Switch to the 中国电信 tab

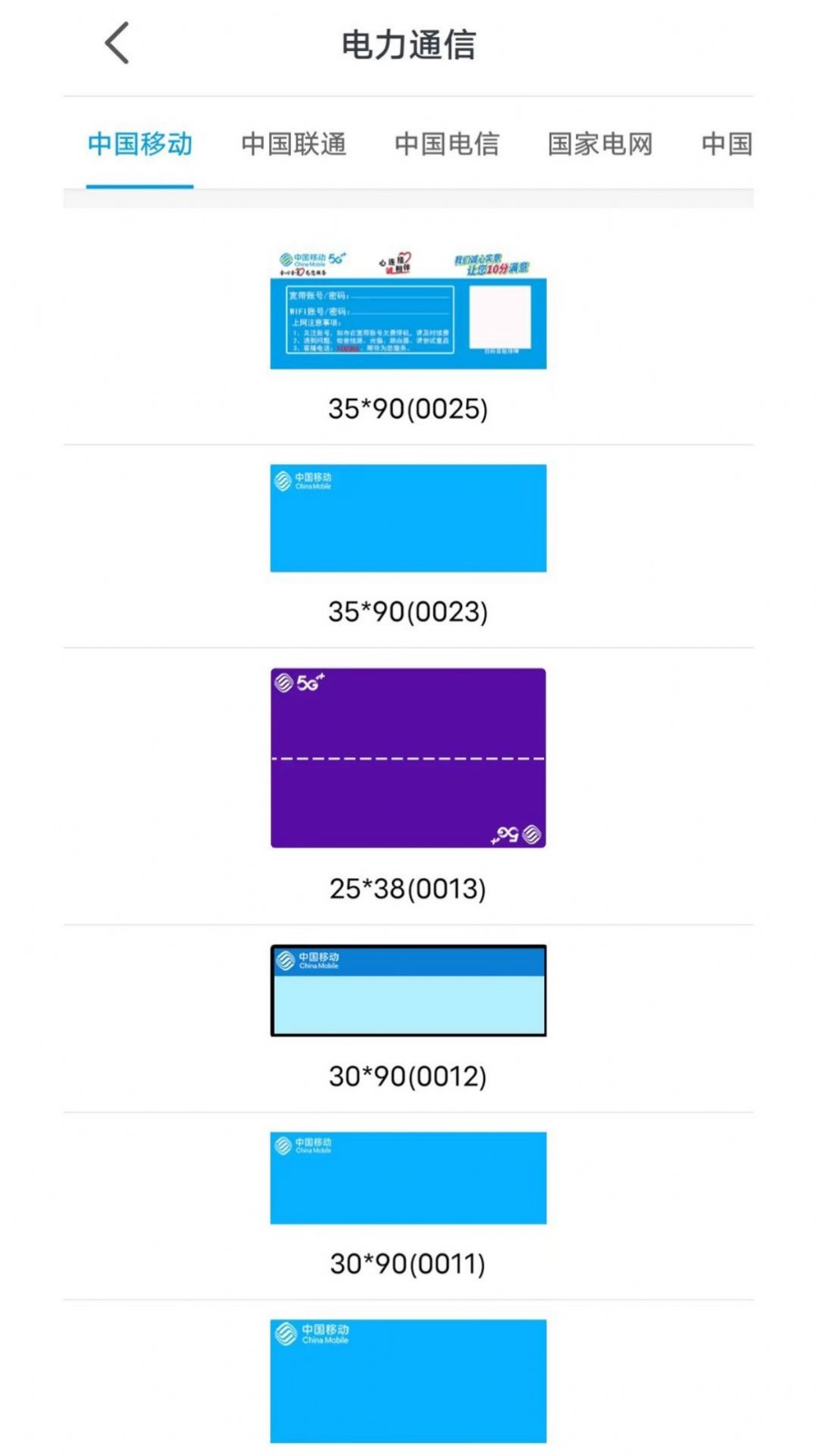pos(447,144)
